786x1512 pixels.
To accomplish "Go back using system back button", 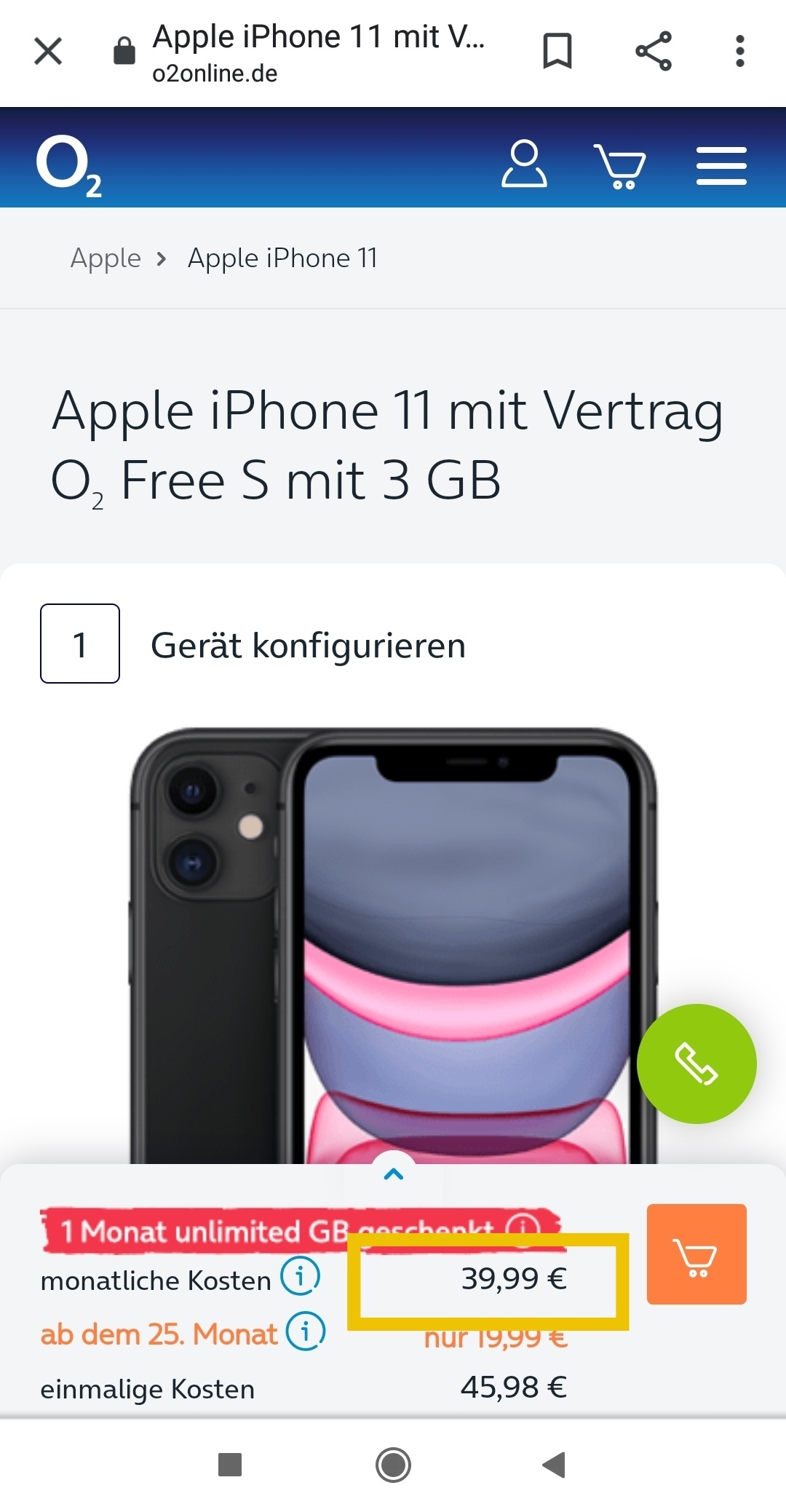I will pyautogui.click(x=555, y=1465).
